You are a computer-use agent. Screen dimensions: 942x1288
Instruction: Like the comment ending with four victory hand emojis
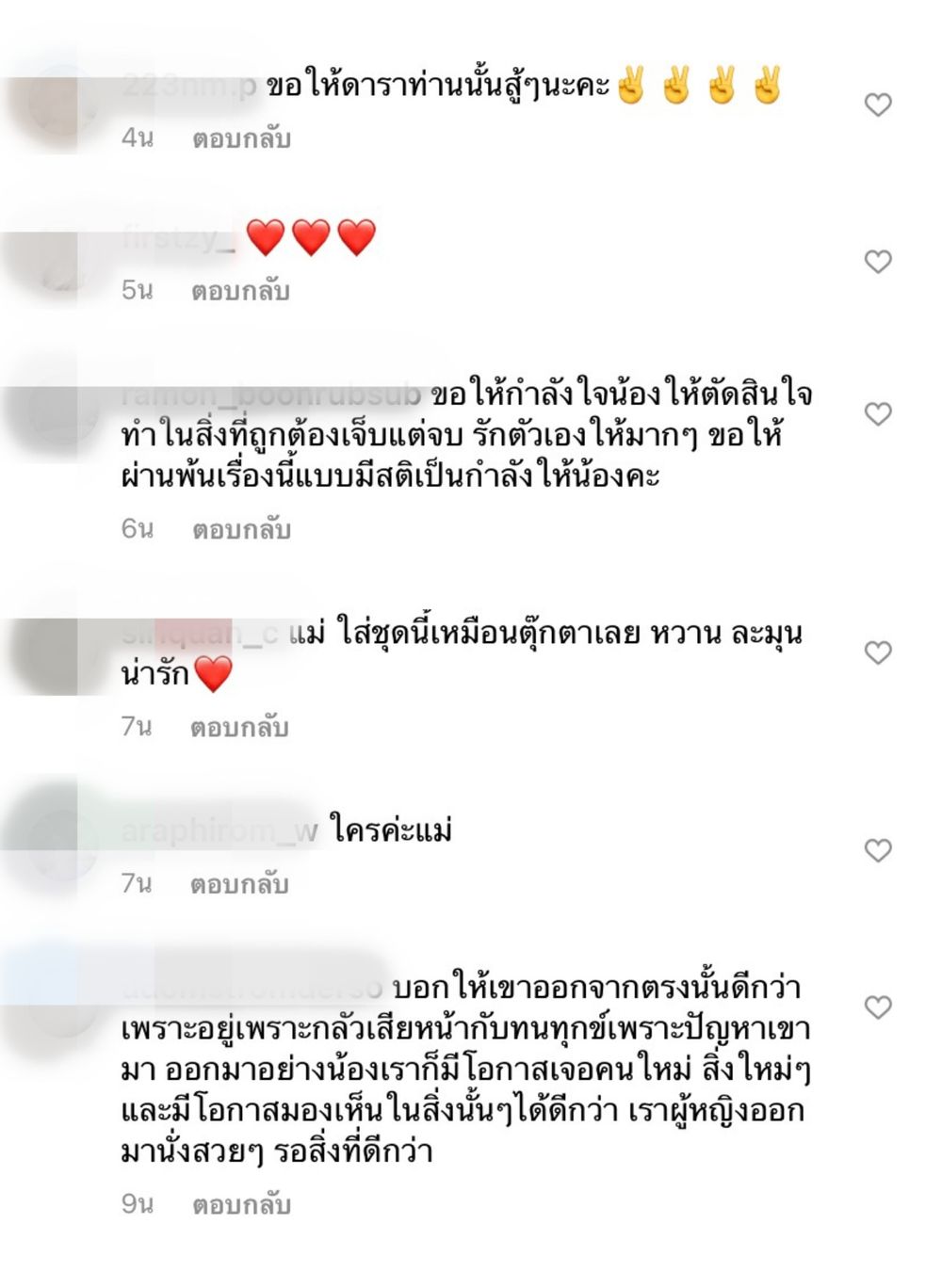(877, 105)
